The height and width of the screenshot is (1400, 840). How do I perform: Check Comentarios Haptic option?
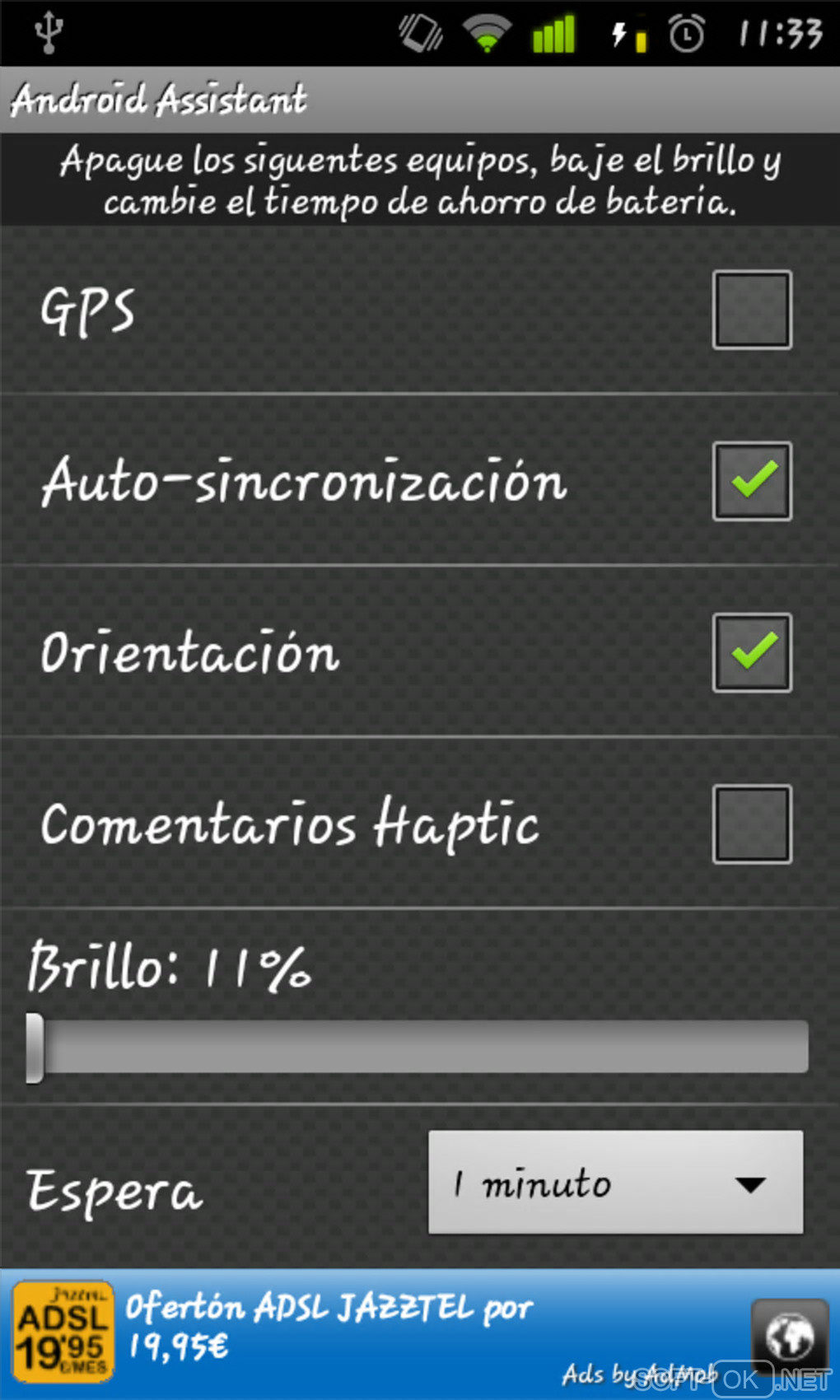751,824
